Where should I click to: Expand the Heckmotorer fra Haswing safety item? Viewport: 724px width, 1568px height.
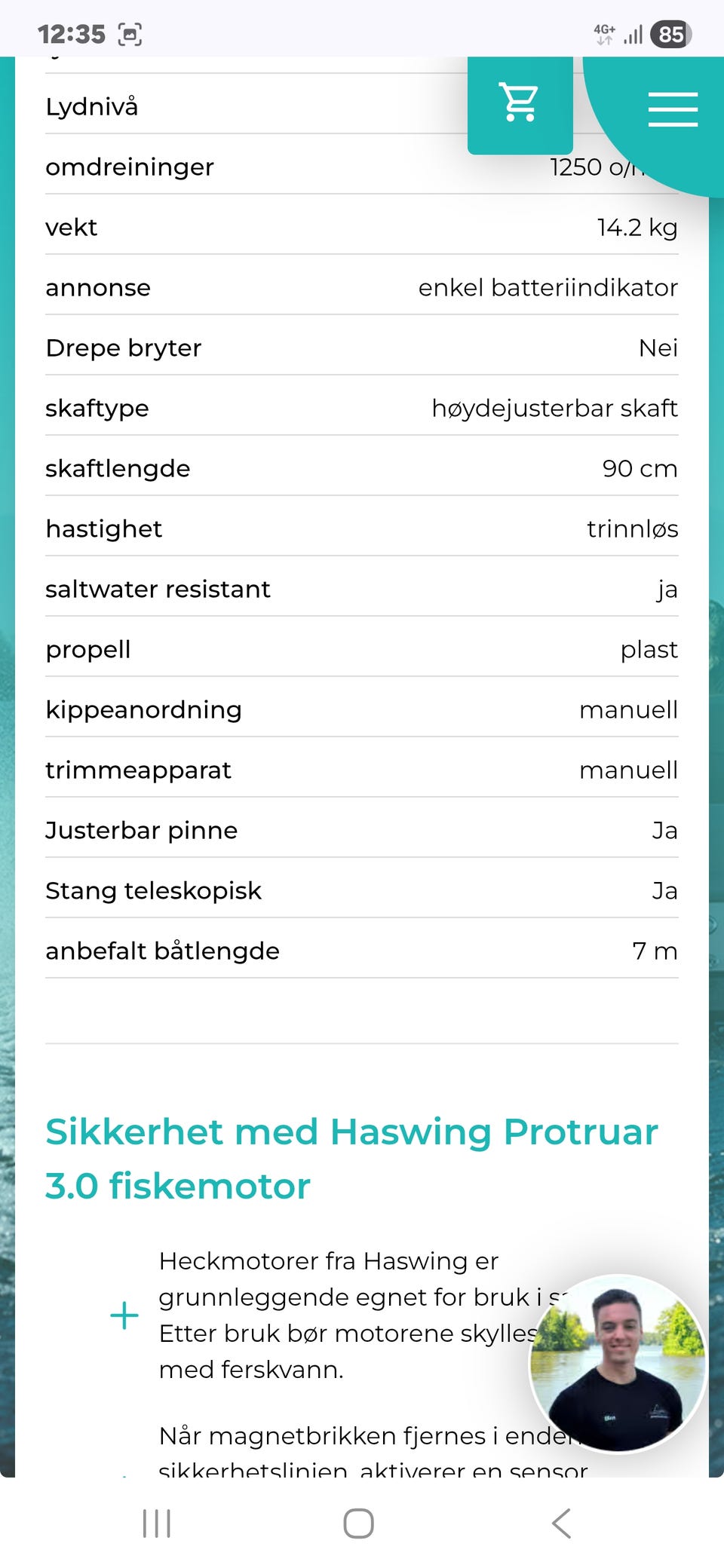coord(124,1315)
